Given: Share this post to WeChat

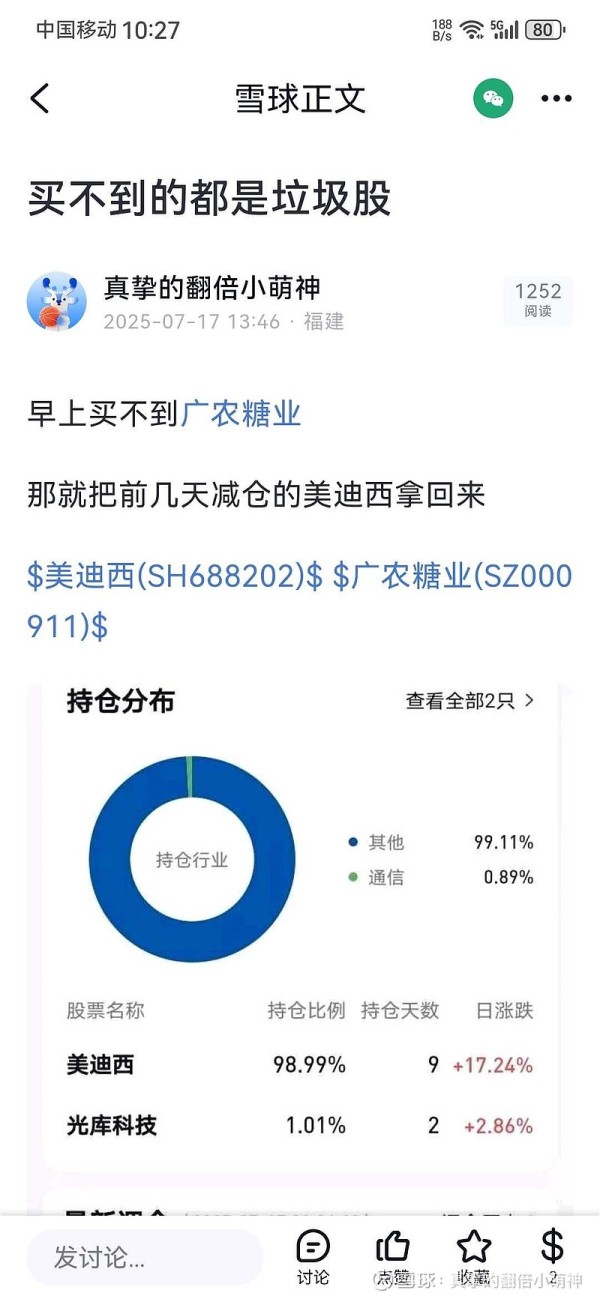Looking at the screenshot, I should (x=493, y=98).
